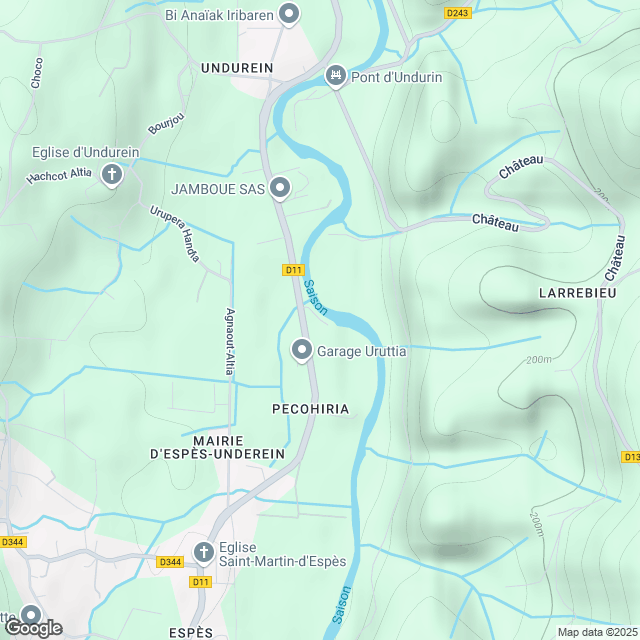Open the JAMBOUE SAS place pin

pos(280,188)
